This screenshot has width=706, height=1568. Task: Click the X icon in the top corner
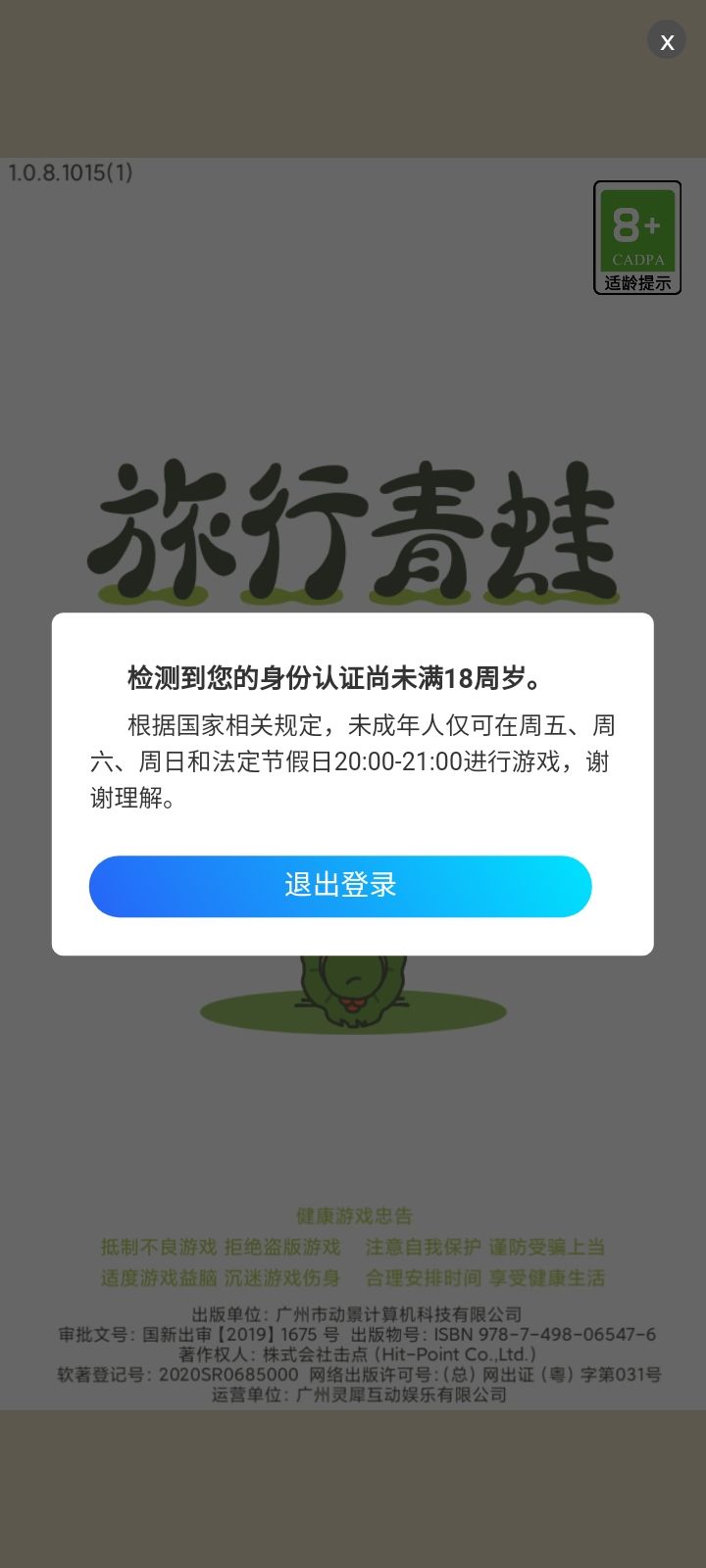667,41
